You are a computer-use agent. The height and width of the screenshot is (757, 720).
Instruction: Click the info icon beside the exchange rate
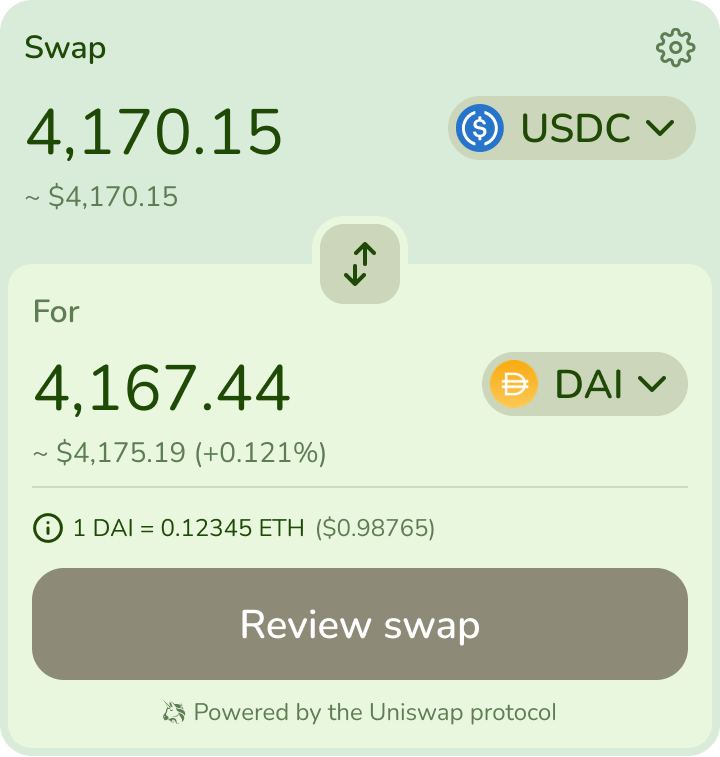47,527
